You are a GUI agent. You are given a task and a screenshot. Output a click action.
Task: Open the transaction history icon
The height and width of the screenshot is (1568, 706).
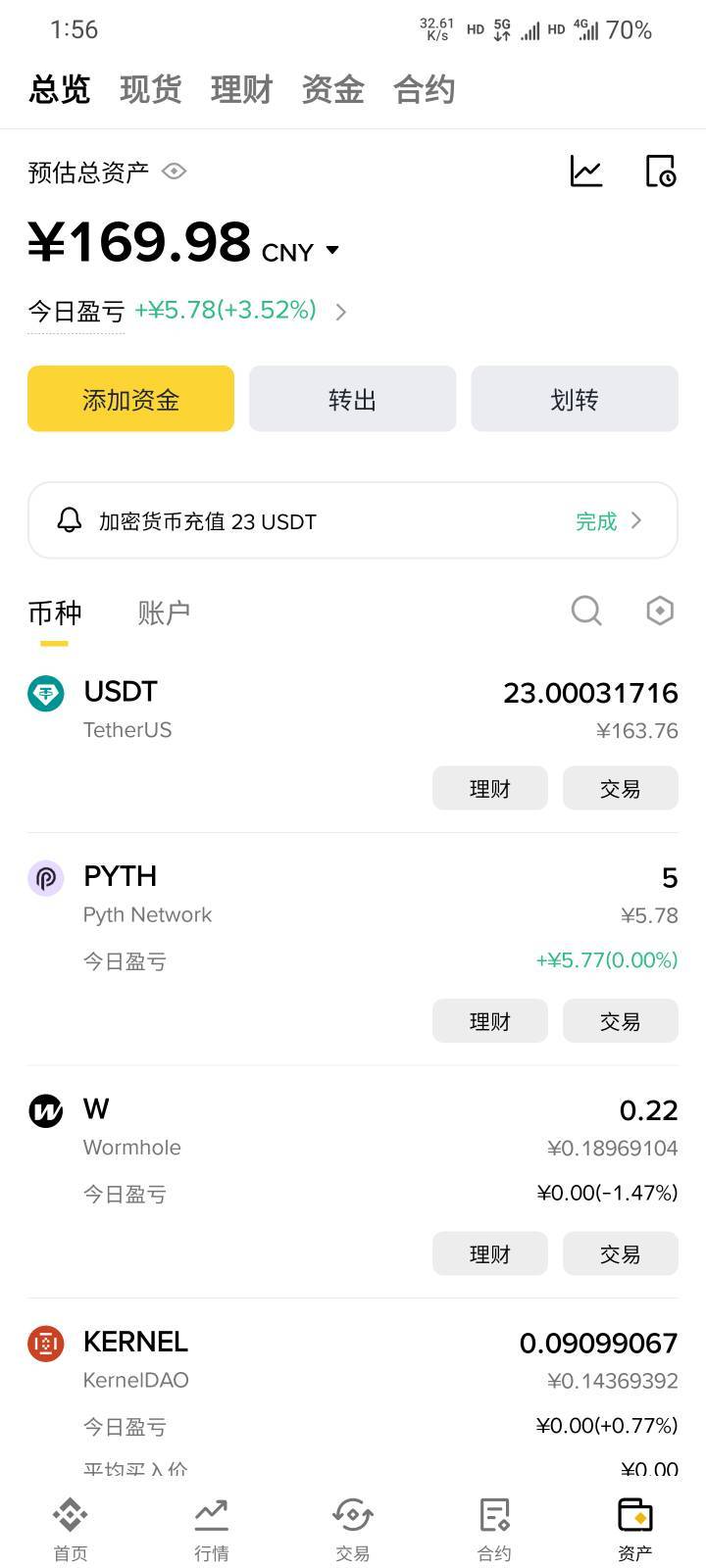pos(660,171)
